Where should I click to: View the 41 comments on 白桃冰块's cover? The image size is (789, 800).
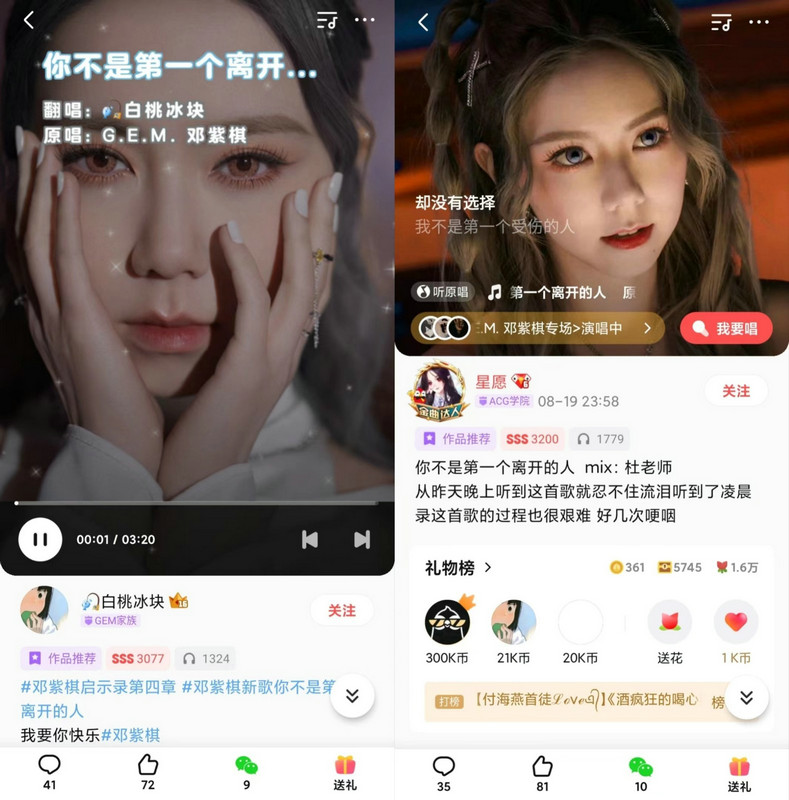pyautogui.click(x=49, y=772)
